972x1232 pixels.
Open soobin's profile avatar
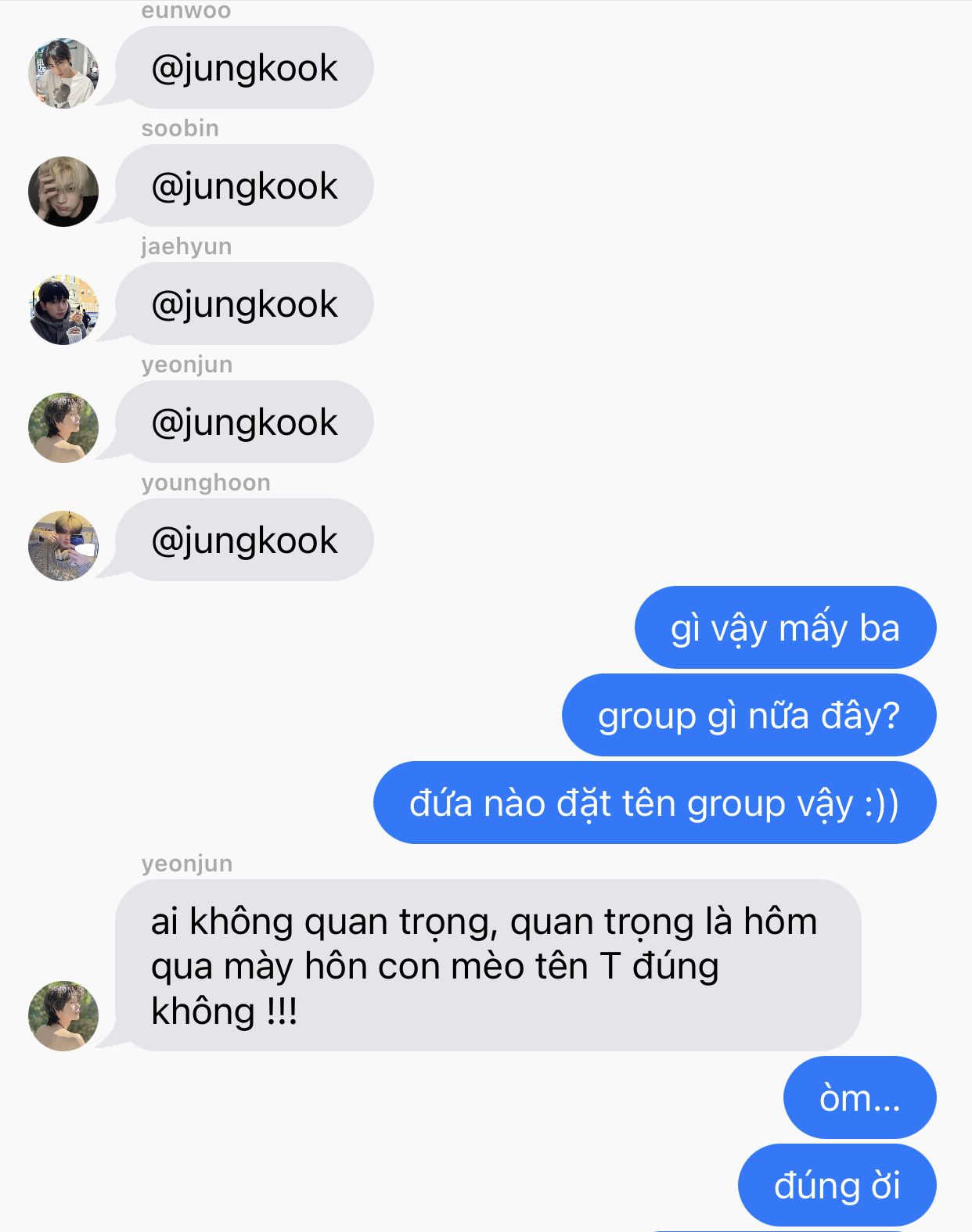(63, 192)
